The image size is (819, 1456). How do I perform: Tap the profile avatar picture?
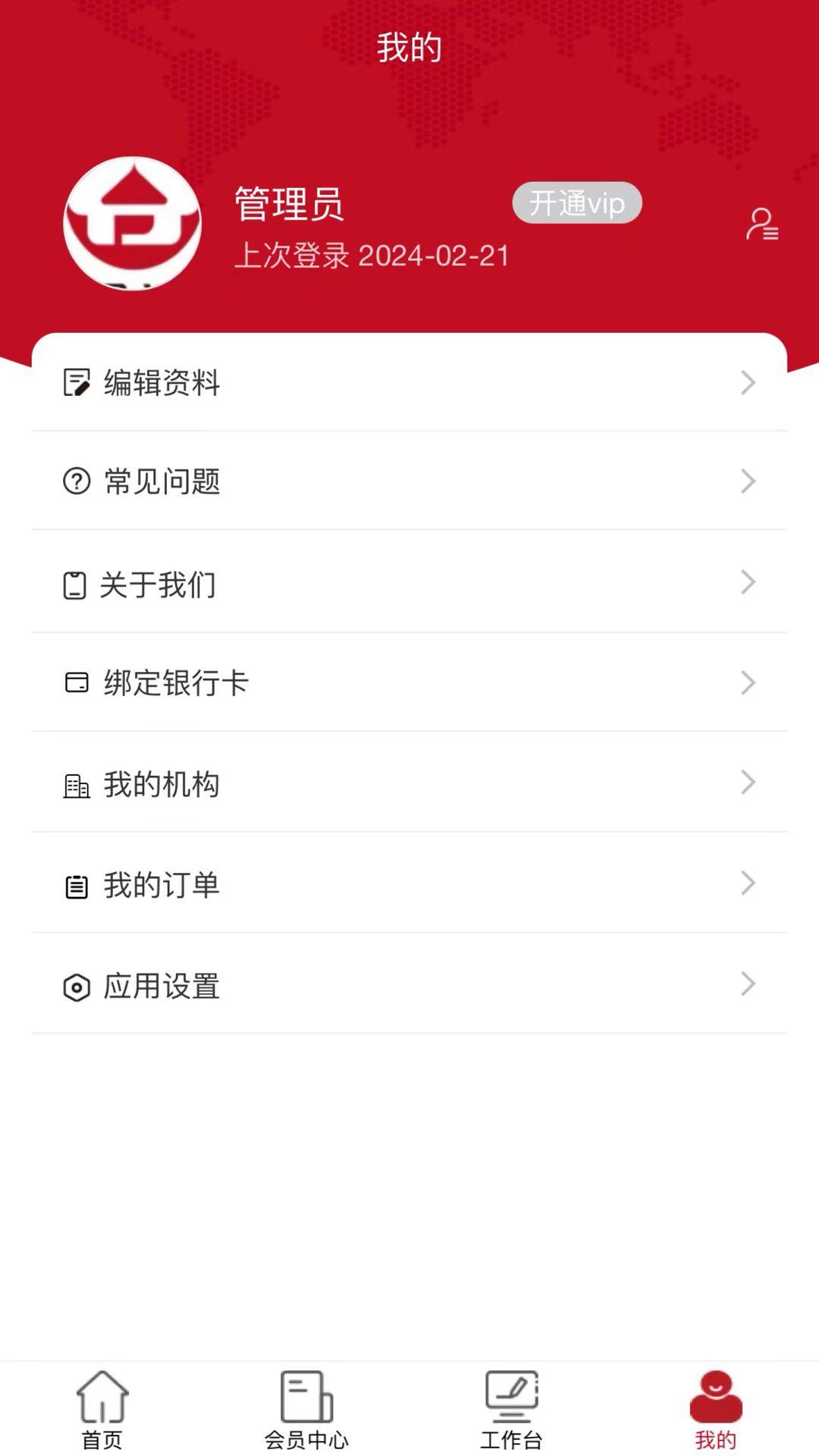pos(133,223)
